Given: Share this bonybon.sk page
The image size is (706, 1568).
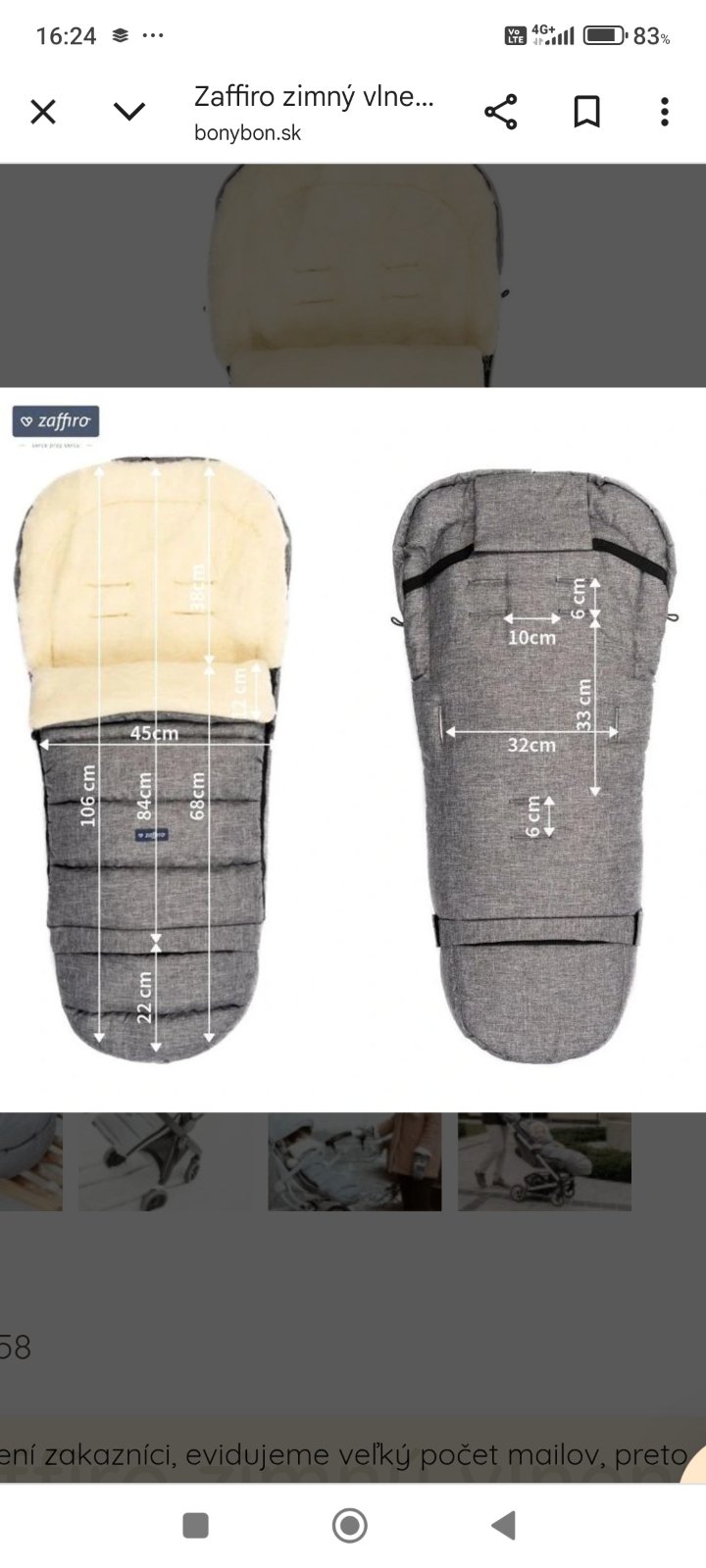Looking at the screenshot, I should (x=500, y=112).
